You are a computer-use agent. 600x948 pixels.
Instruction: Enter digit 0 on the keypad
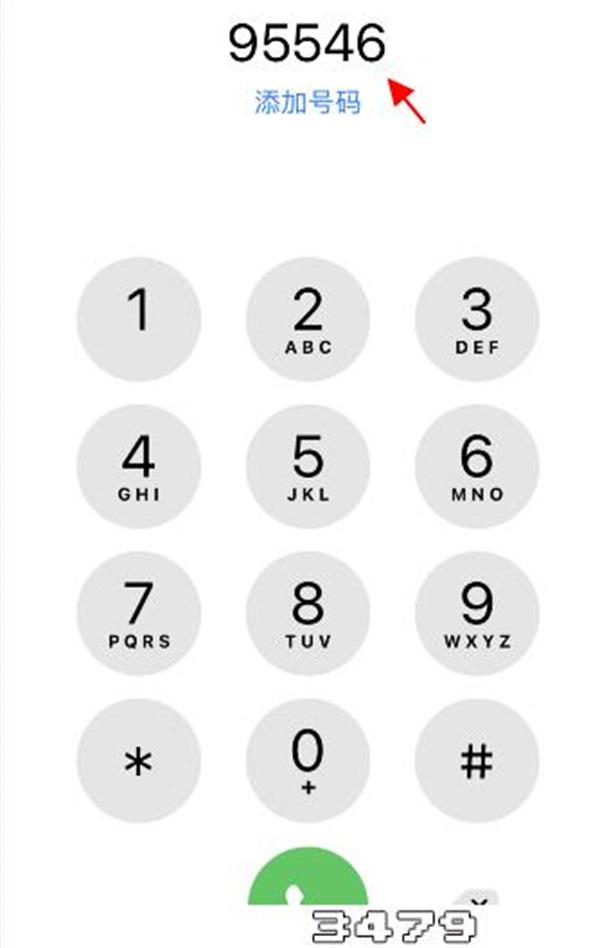pyautogui.click(x=308, y=759)
